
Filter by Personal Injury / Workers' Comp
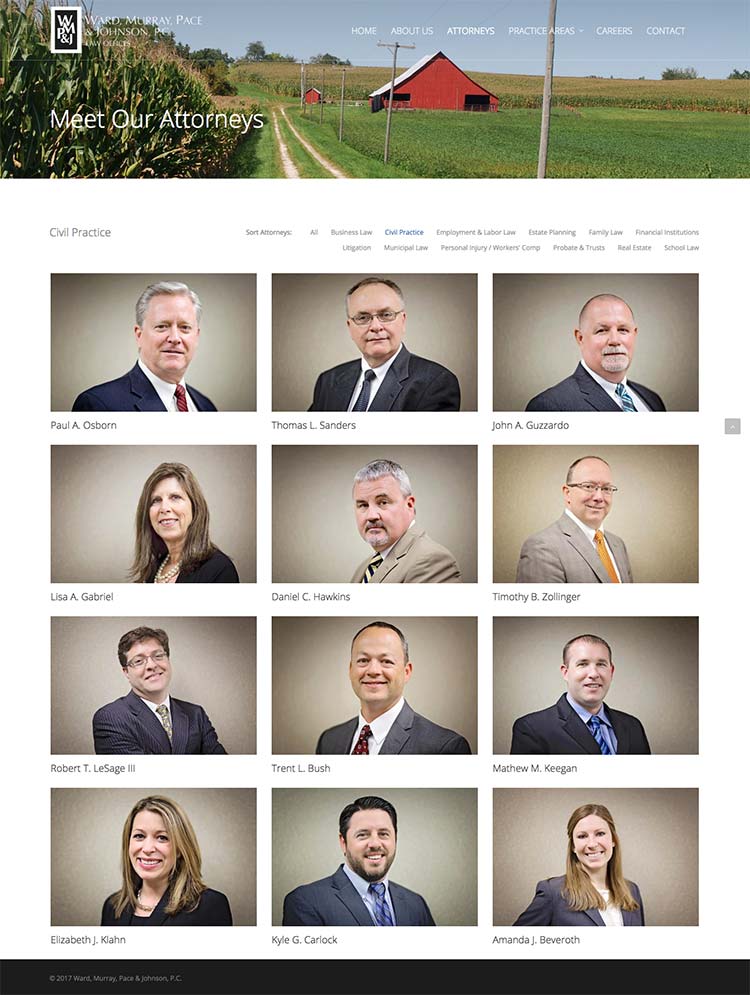pos(490,248)
